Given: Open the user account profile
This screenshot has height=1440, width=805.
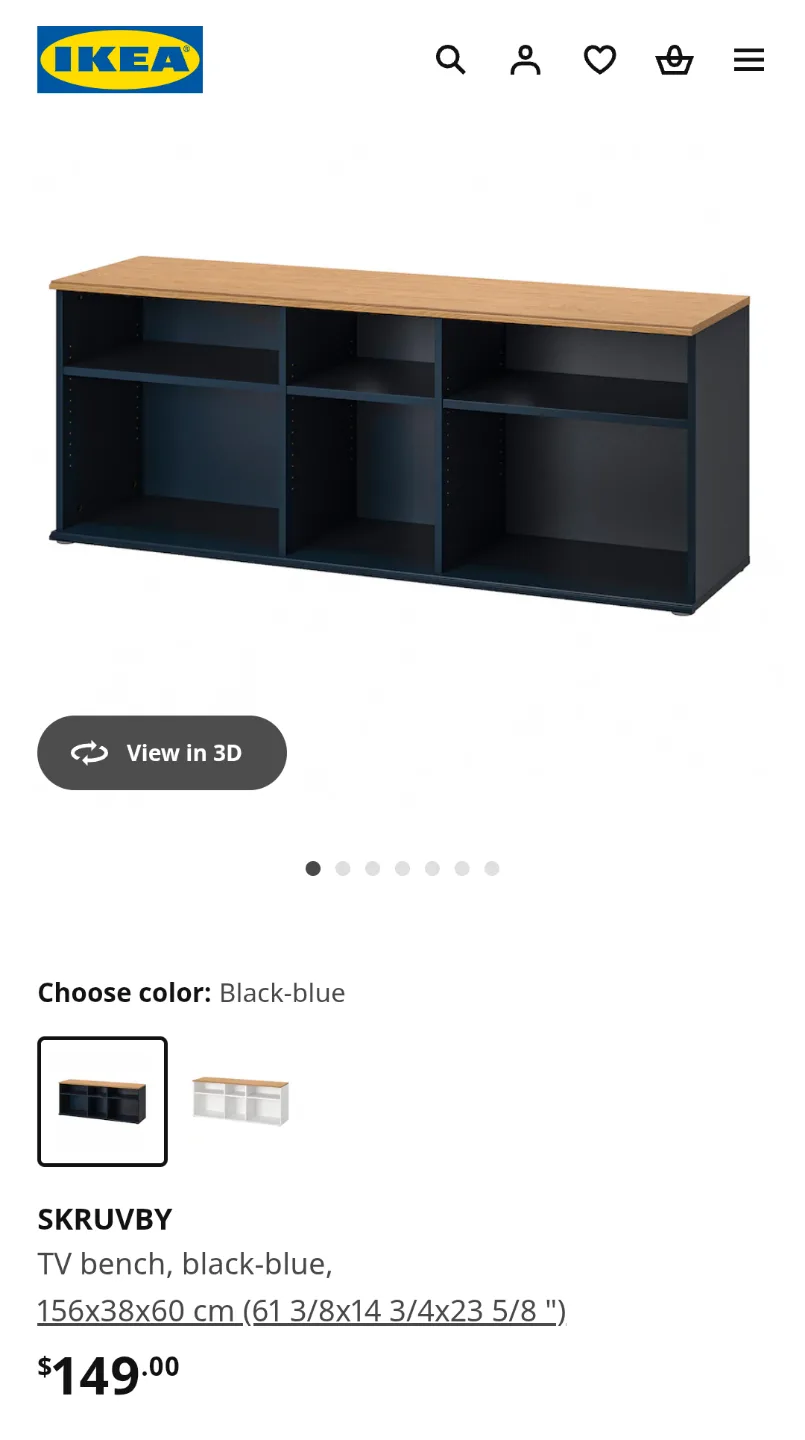Looking at the screenshot, I should [524, 60].
